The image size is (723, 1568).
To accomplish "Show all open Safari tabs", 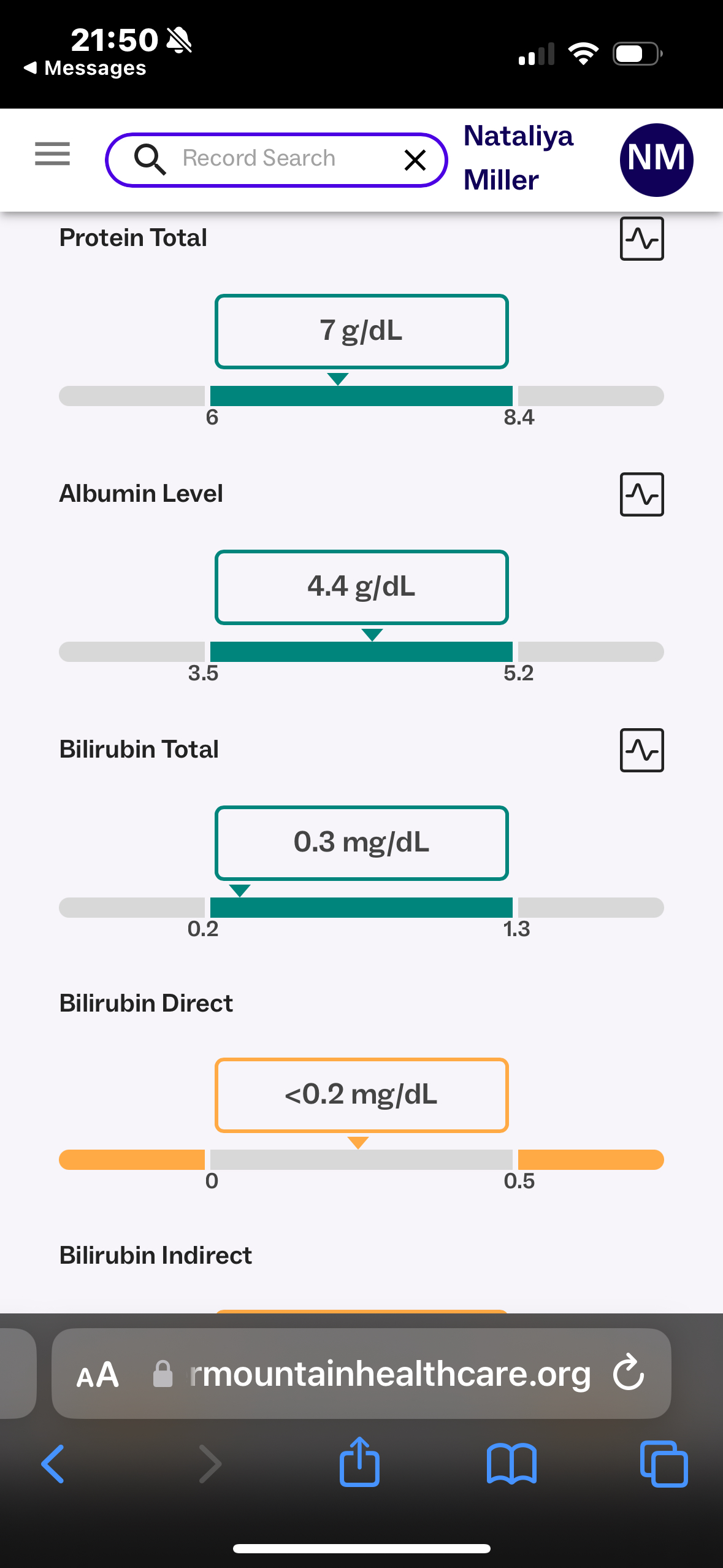I will 663,1464.
